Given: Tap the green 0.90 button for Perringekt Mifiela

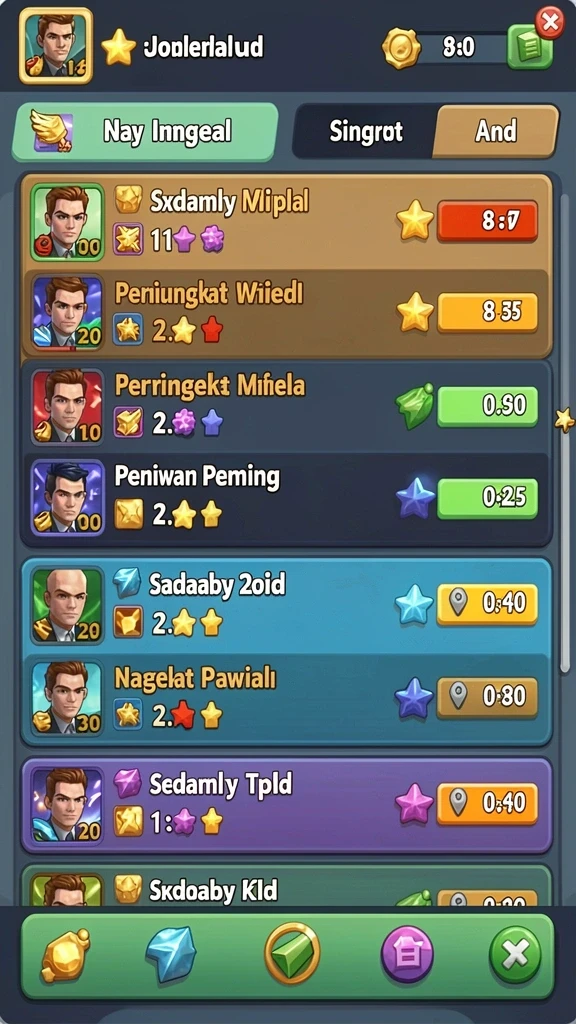Looking at the screenshot, I should (x=488, y=406).
